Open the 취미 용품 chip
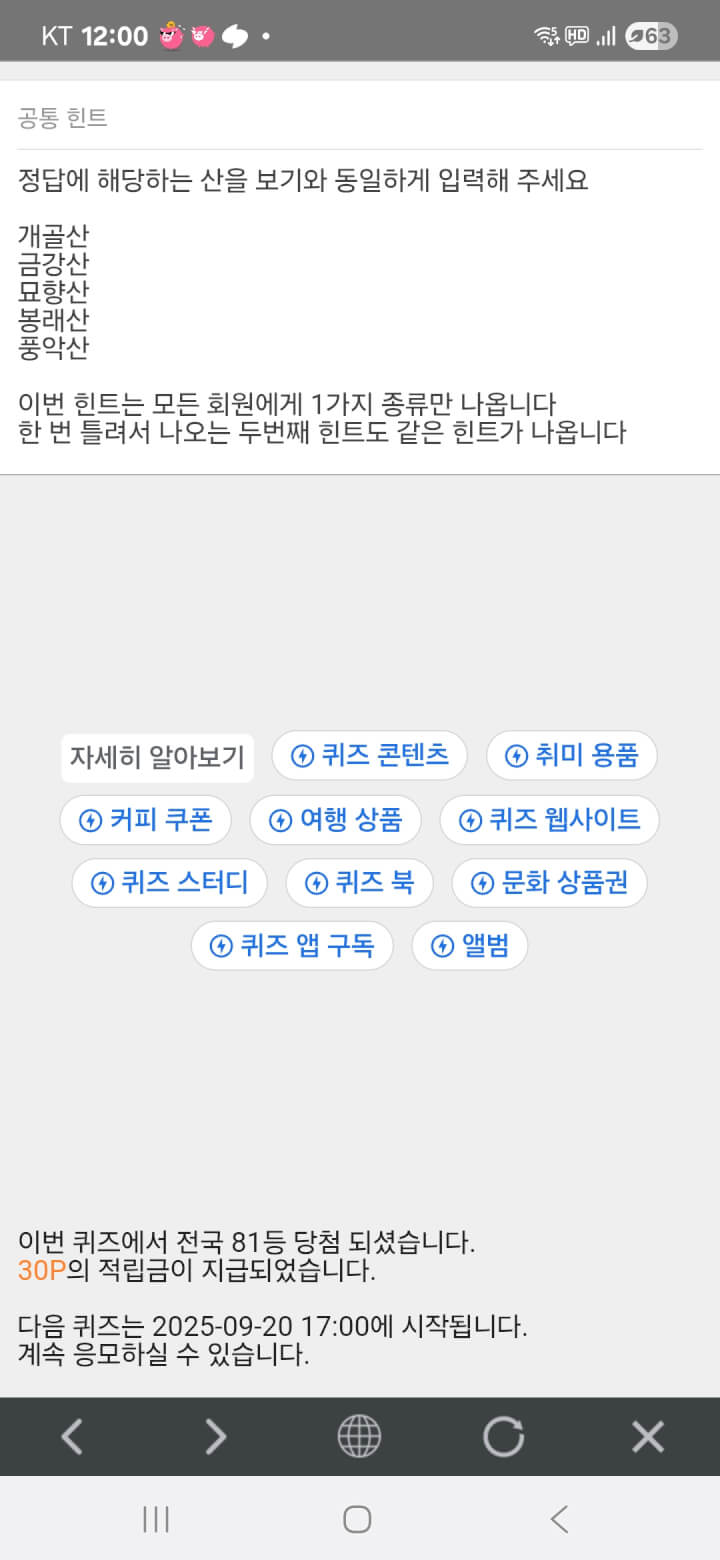 [572, 756]
